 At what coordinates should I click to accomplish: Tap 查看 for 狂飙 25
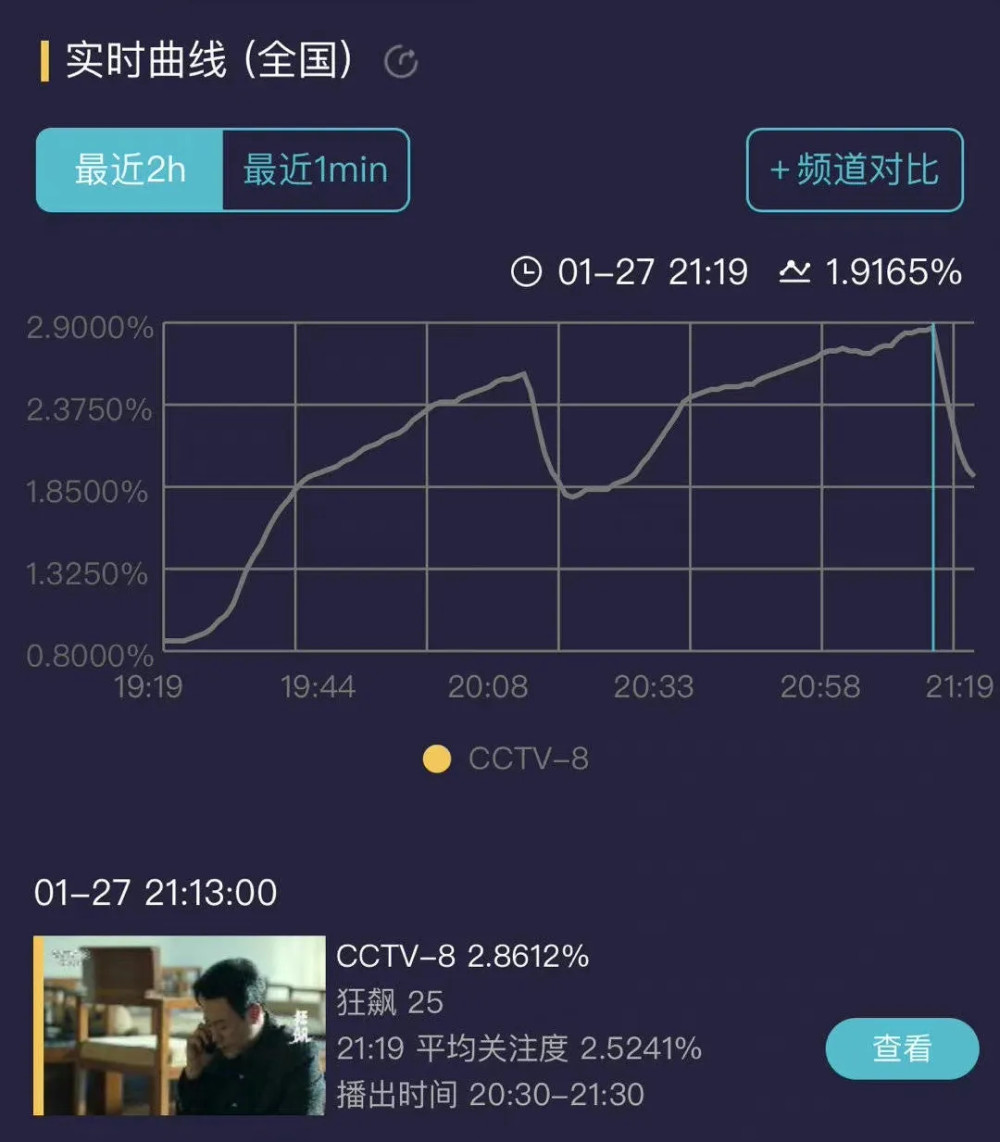[901, 1048]
